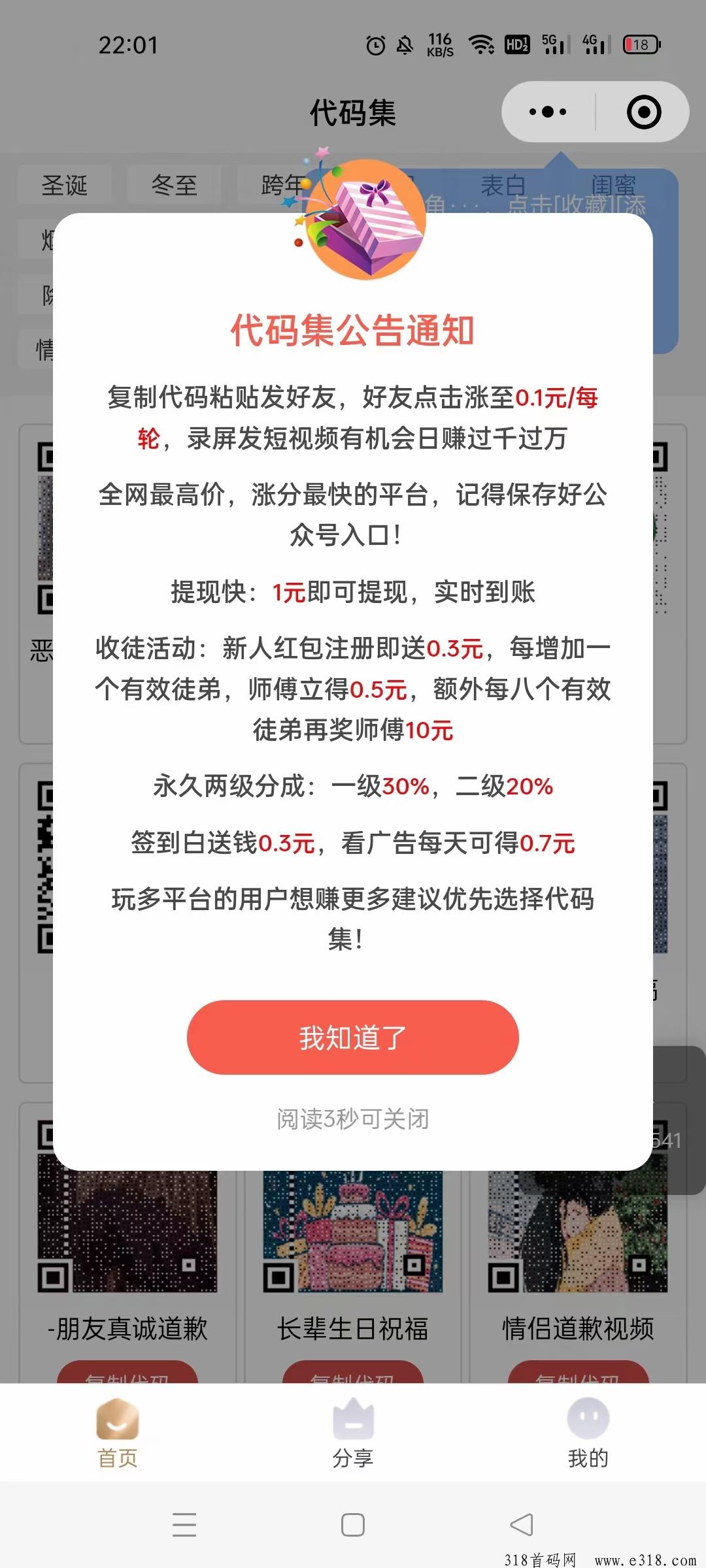The image size is (706, 1568).
Task: Go back with the system back button
Action: click(521, 1525)
